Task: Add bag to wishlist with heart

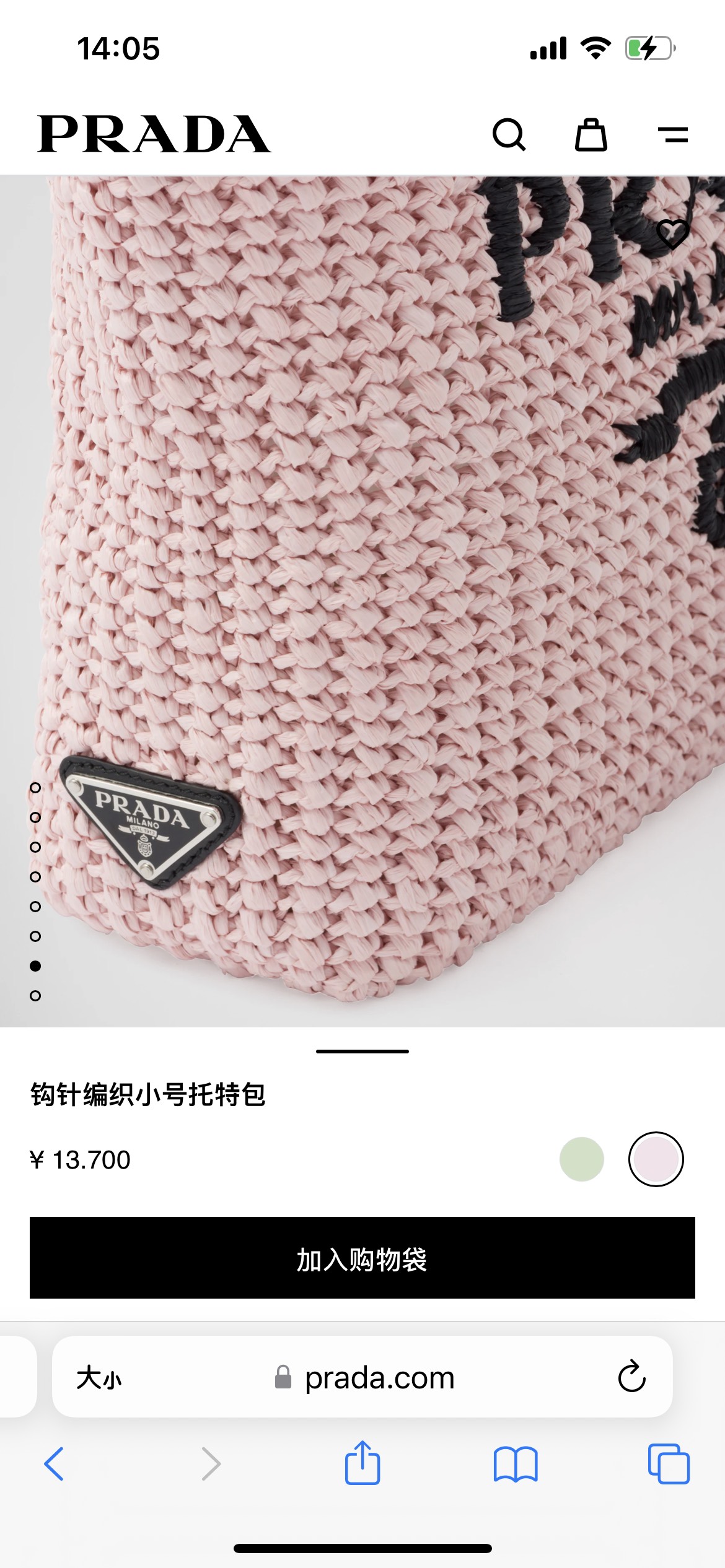Action: point(673,234)
